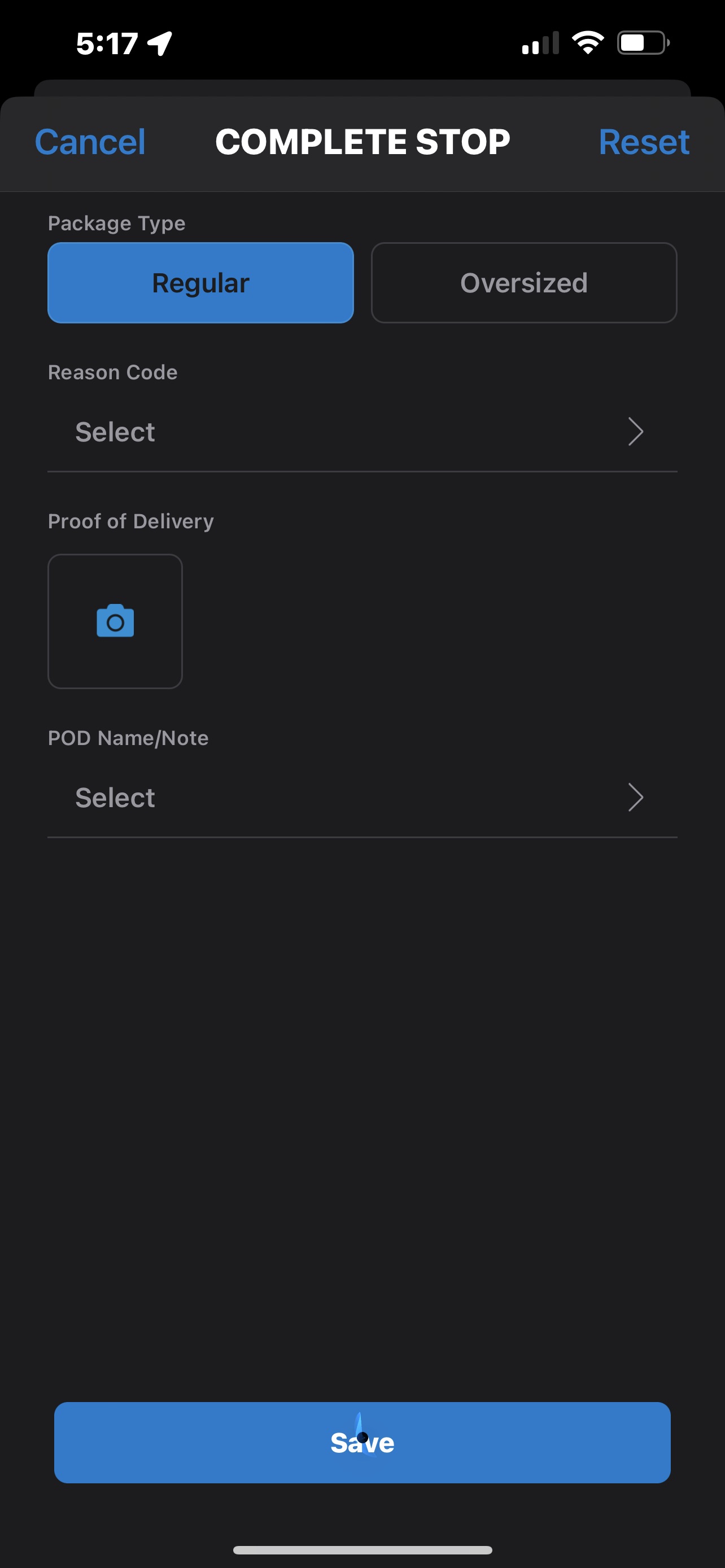Cancel completing the stop
The height and width of the screenshot is (1568, 725).
pos(90,142)
